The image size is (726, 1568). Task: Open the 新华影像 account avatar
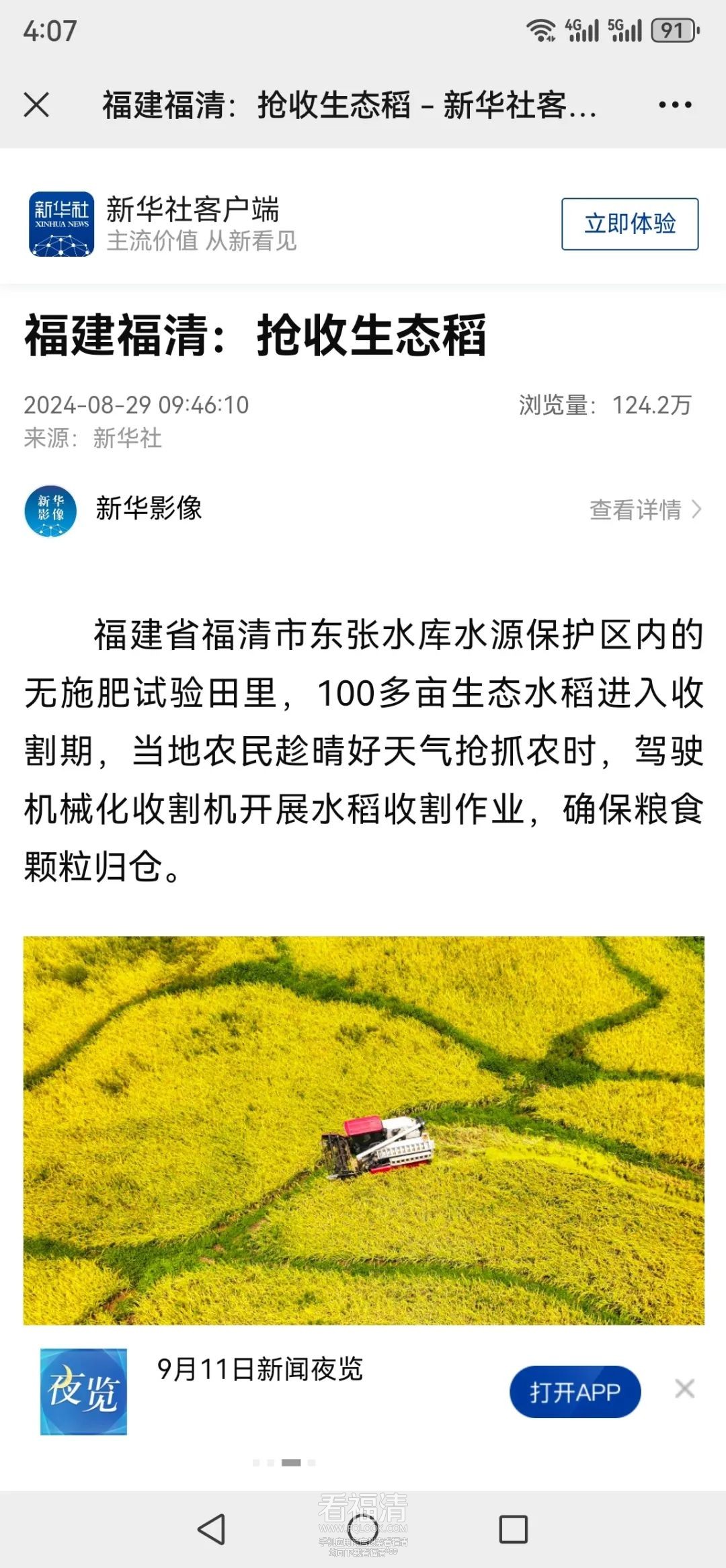[50, 511]
